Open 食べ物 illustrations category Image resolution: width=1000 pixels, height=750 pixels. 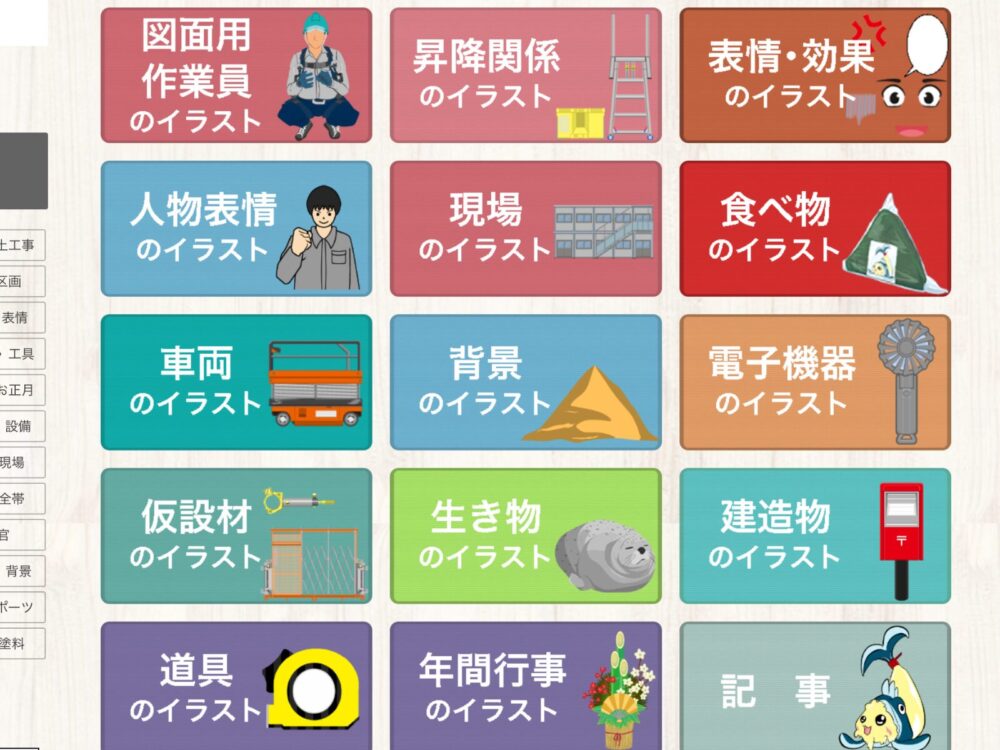(x=815, y=229)
